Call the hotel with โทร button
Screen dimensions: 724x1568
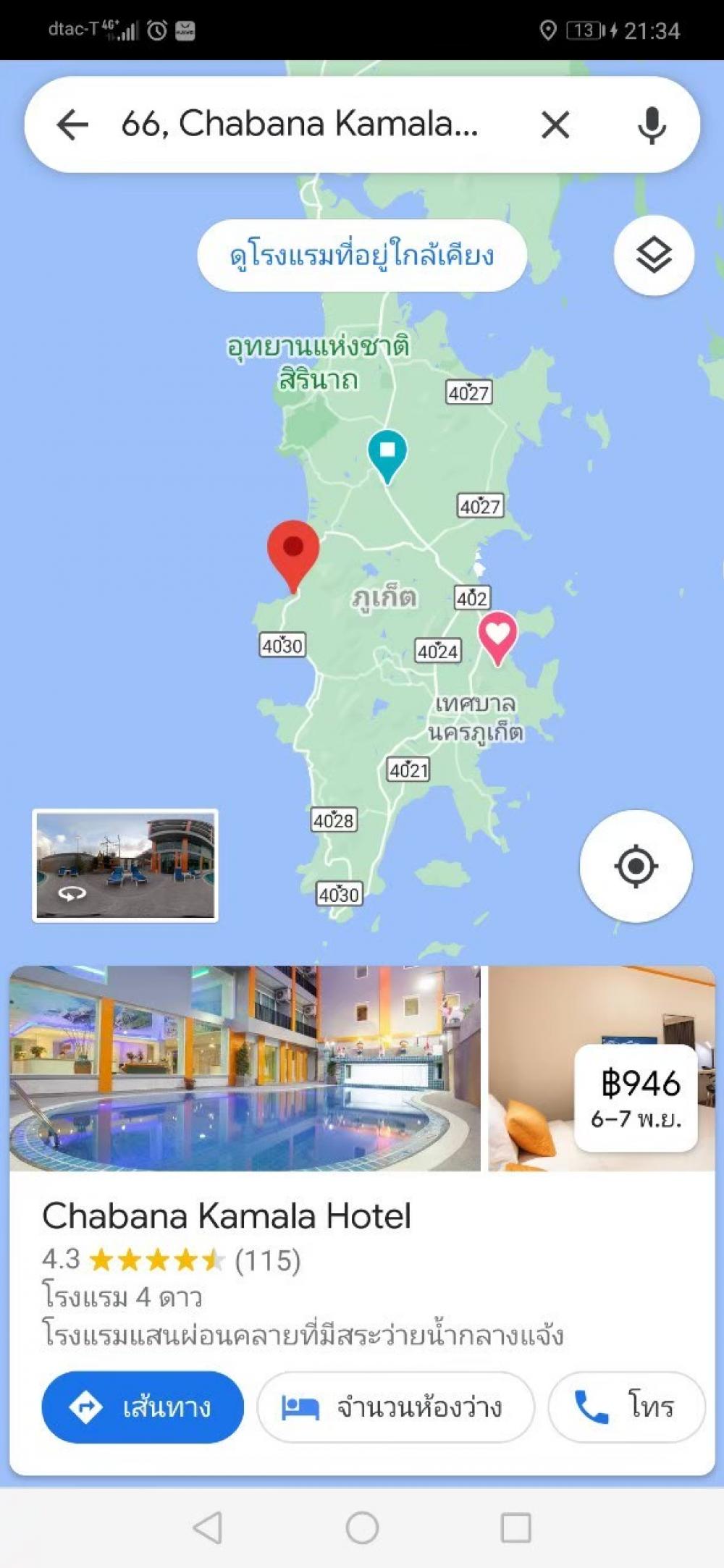tap(627, 1407)
